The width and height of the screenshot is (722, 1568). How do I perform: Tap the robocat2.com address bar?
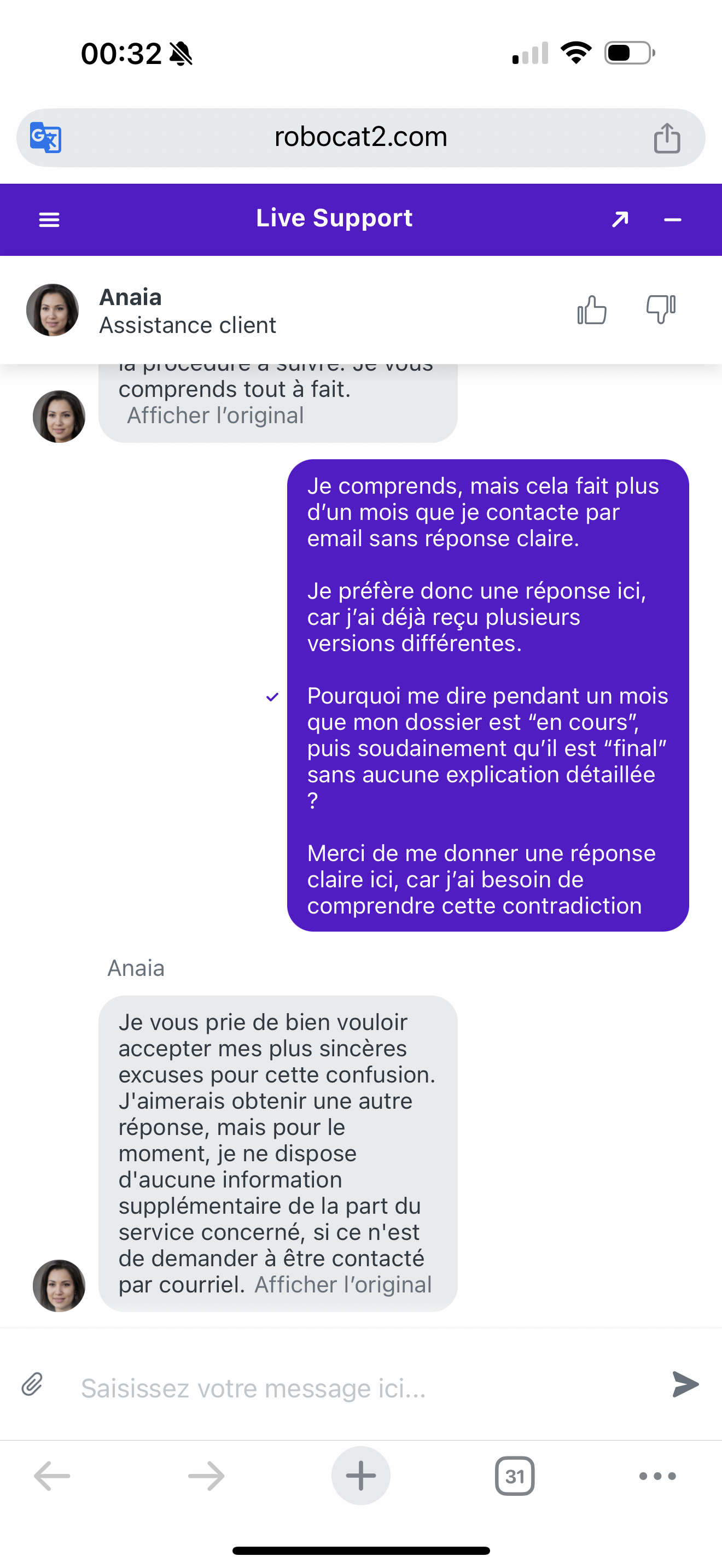tap(360, 137)
